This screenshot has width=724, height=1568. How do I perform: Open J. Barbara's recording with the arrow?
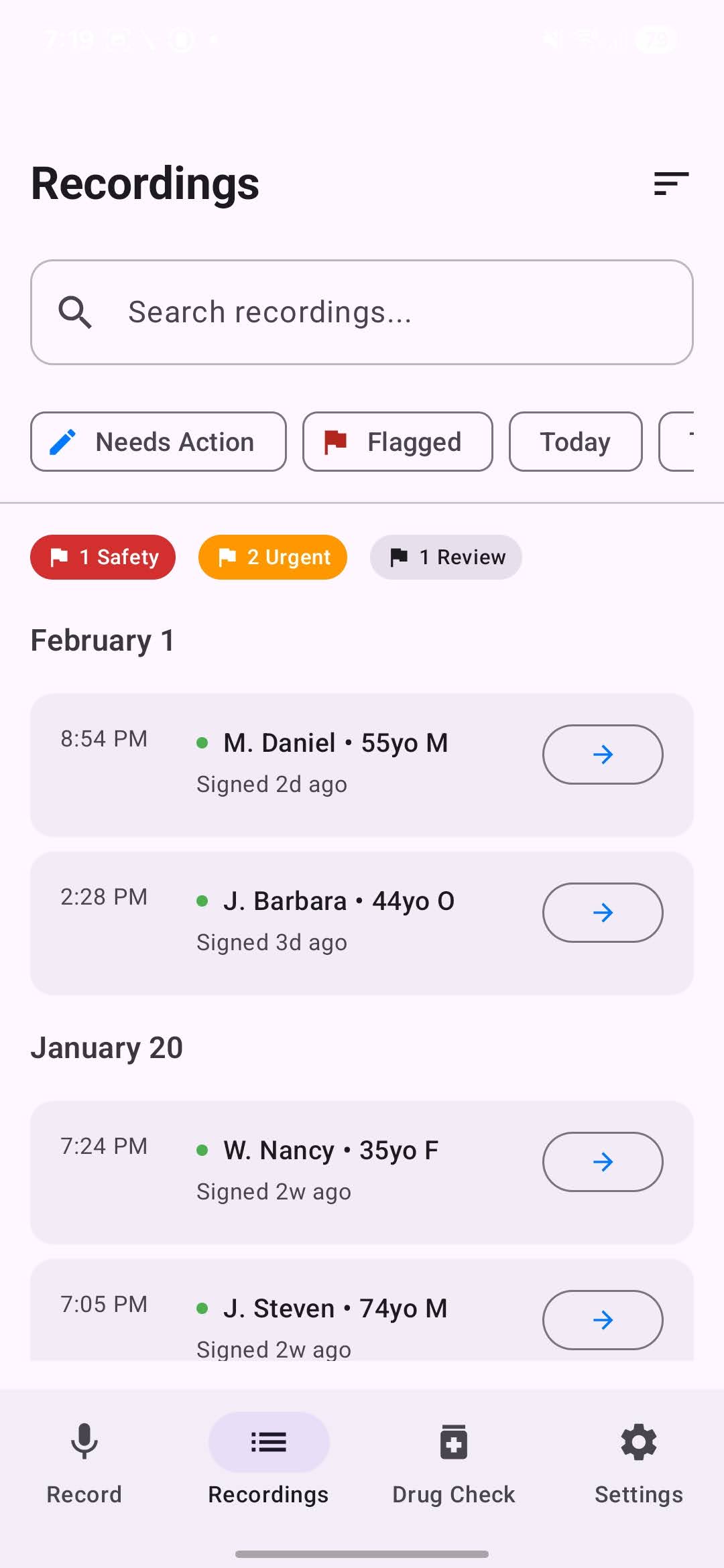602,912
